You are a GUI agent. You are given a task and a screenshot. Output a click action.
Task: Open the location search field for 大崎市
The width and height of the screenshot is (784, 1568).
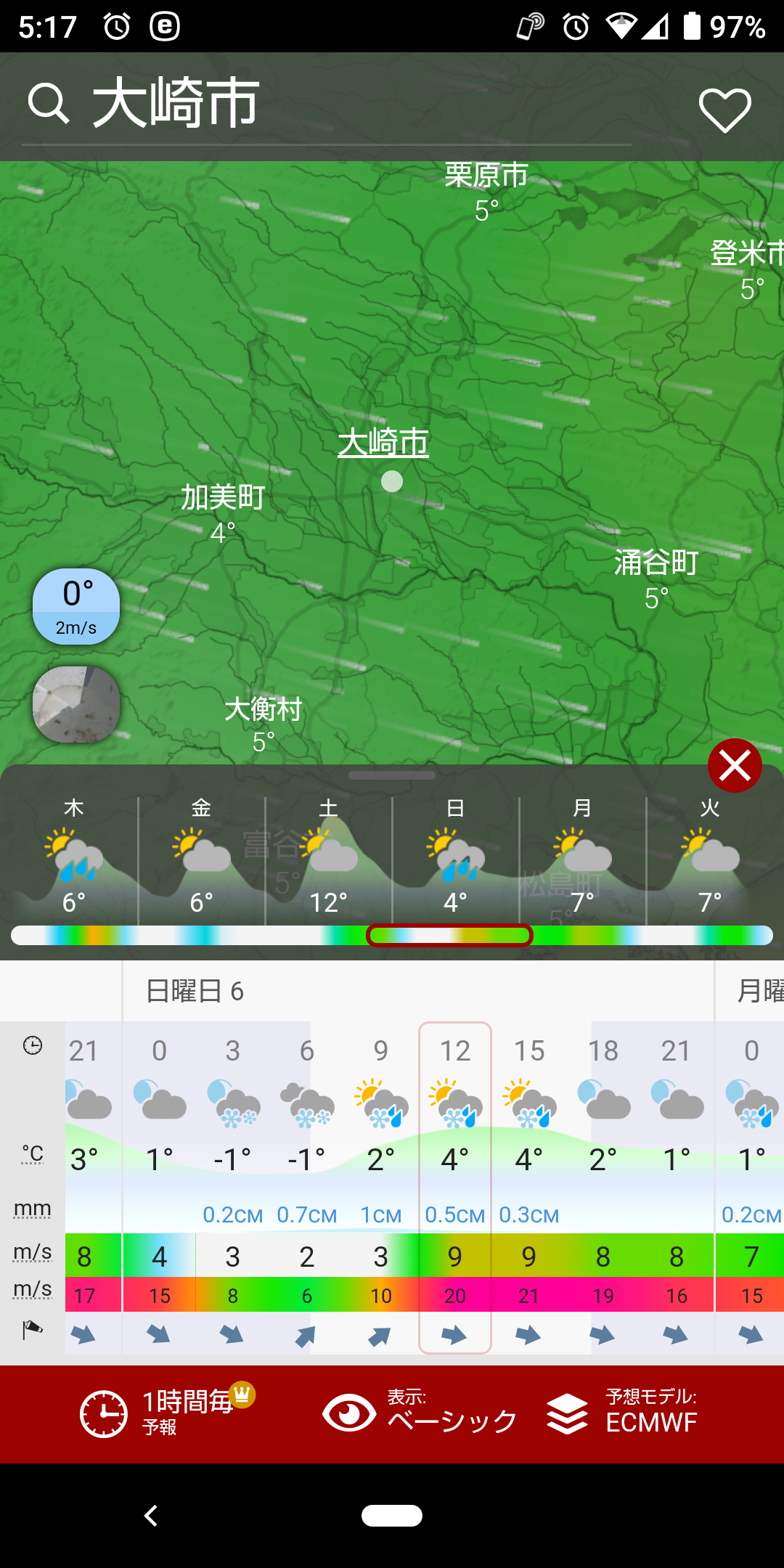point(327,104)
